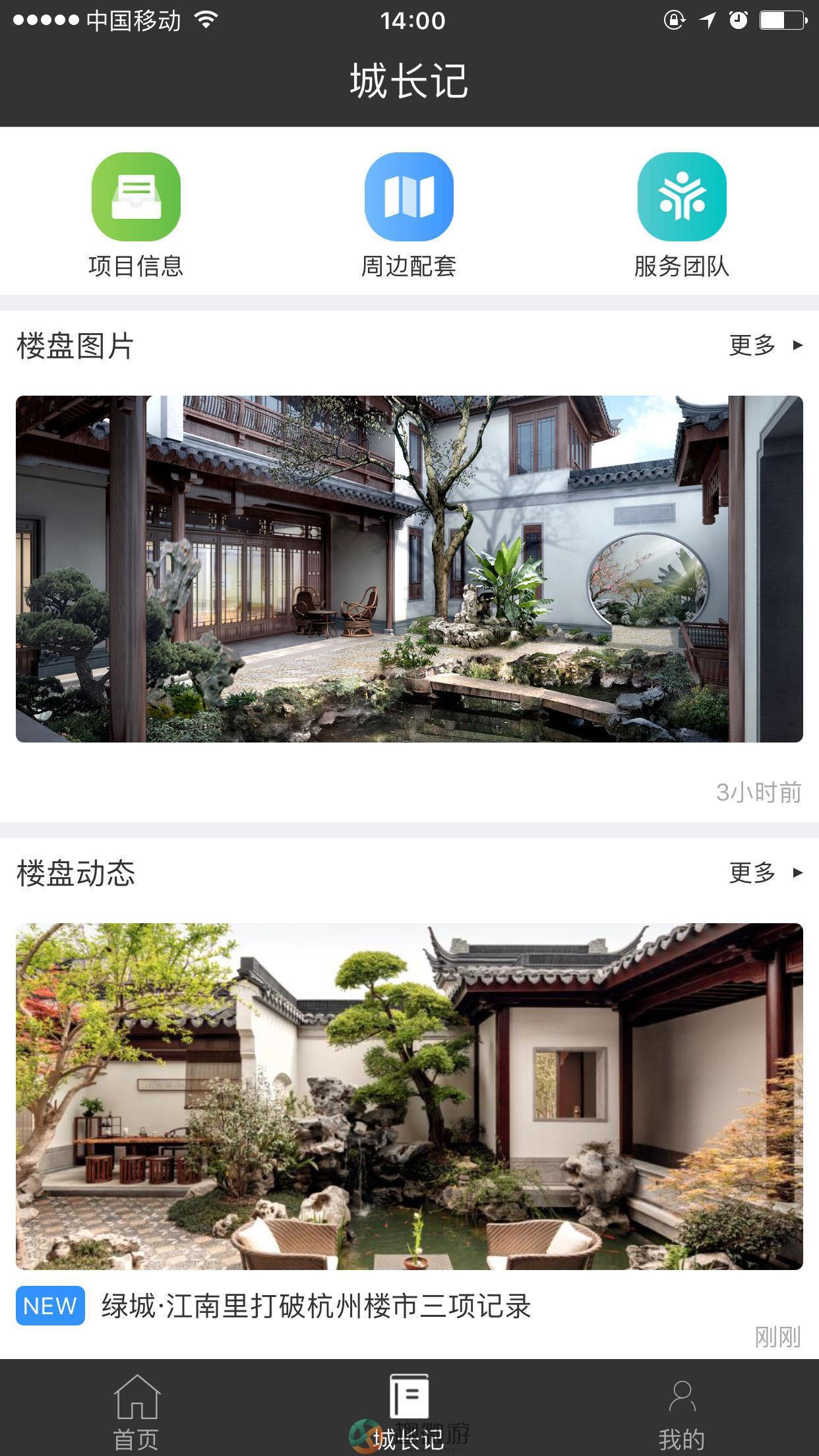Tap 更多 next to 楼盘图片
This screenshot has height=1456, width=819.
765,345
